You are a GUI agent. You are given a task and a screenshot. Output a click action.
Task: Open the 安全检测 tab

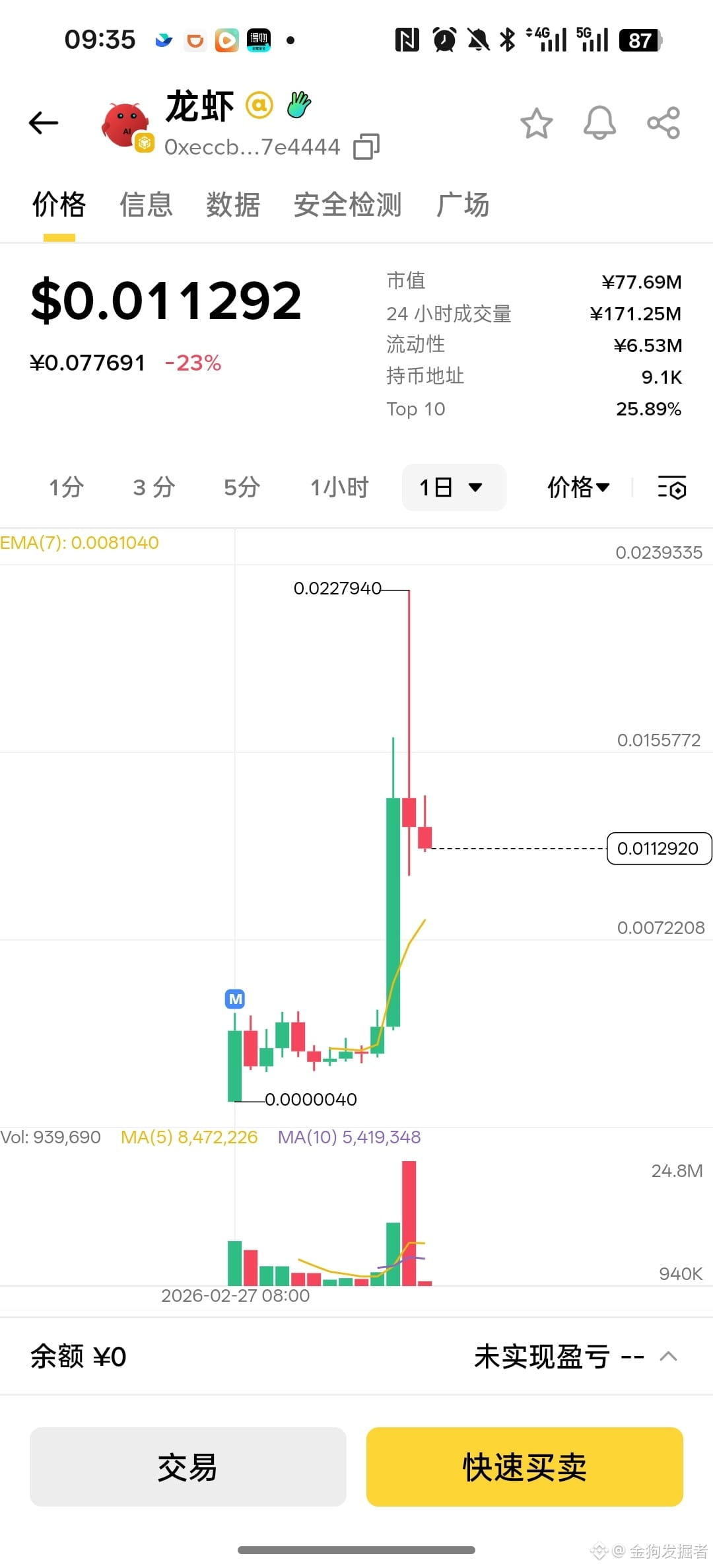(x=348, y=205)
